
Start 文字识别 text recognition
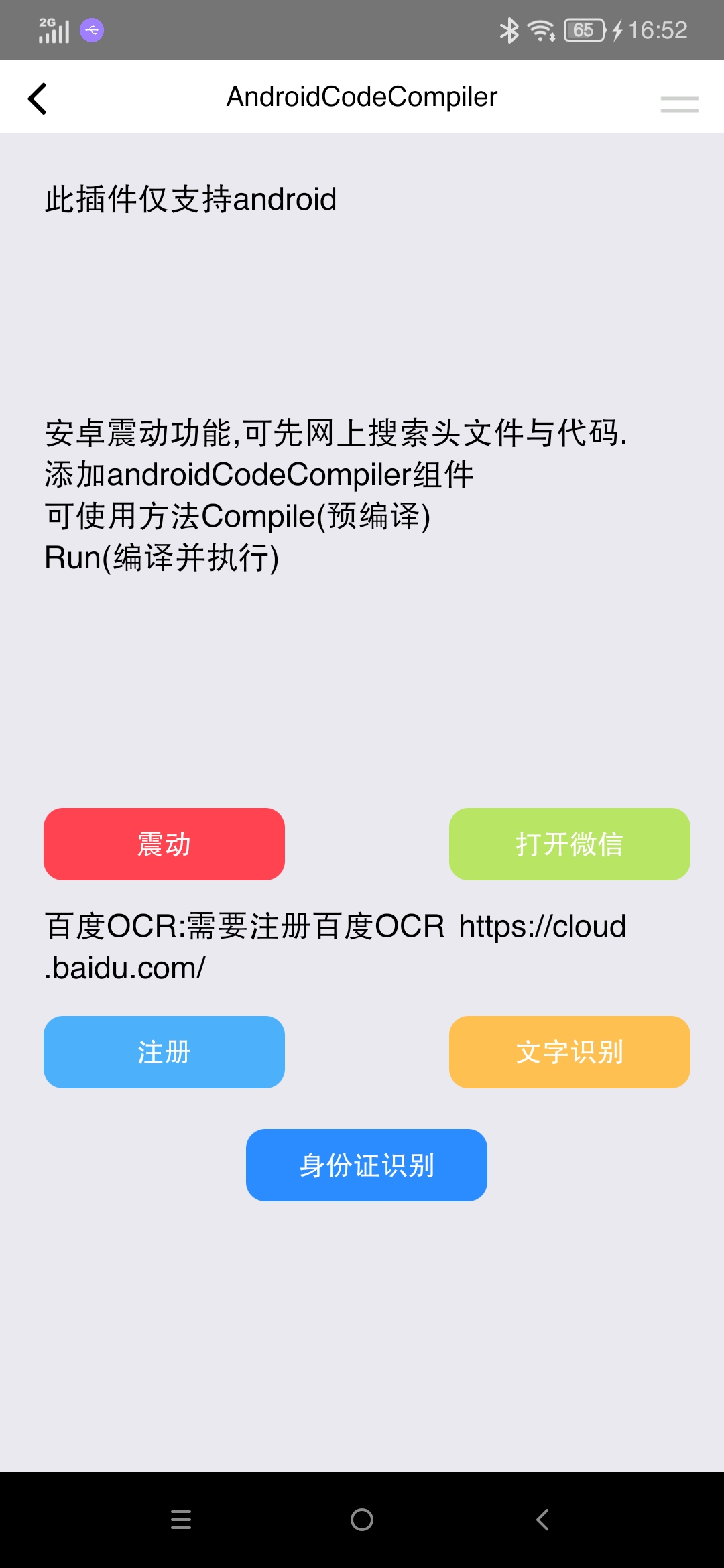569,1052
